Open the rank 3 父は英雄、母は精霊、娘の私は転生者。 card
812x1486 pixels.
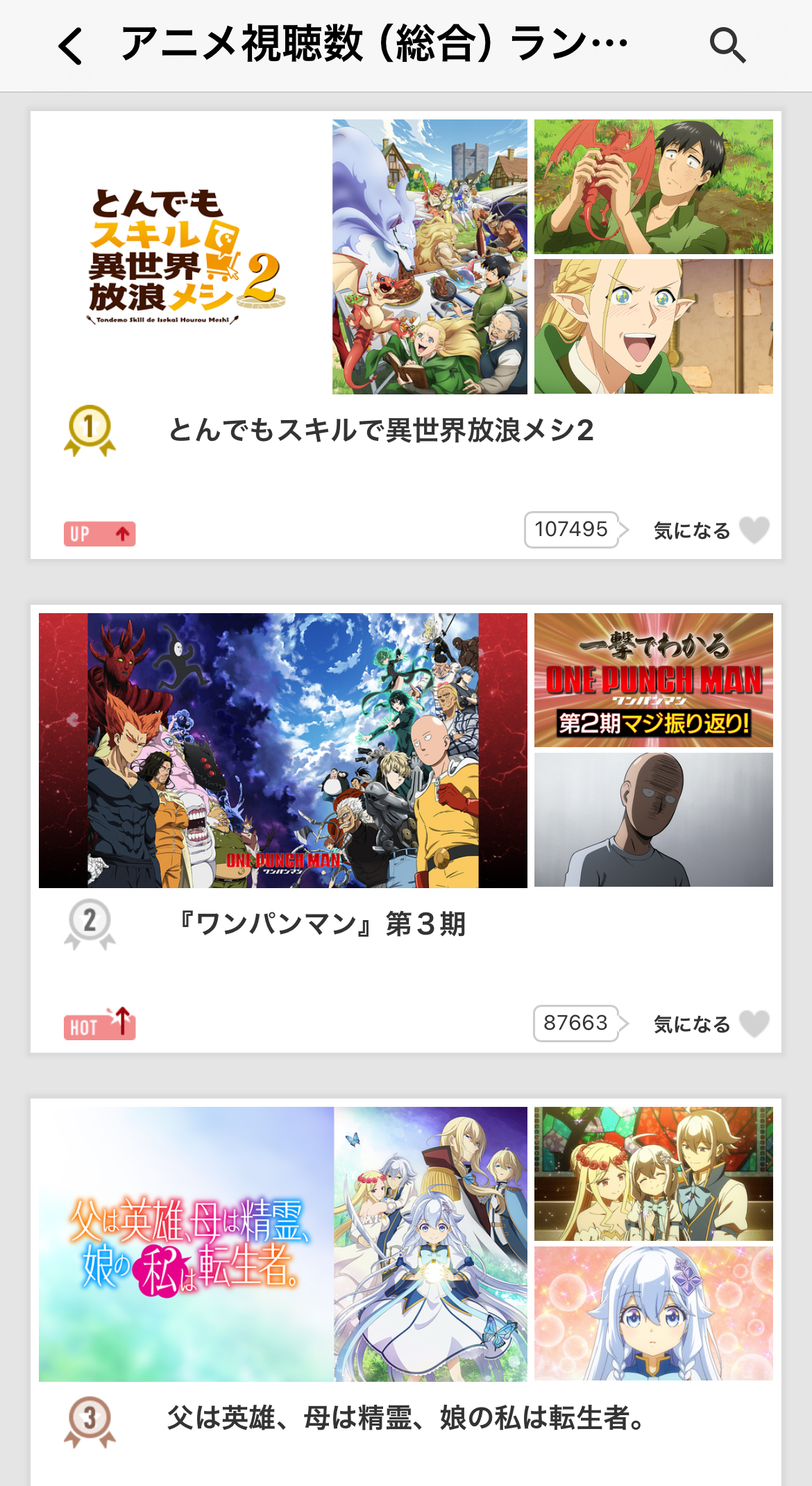click(x=406, y=1417)
